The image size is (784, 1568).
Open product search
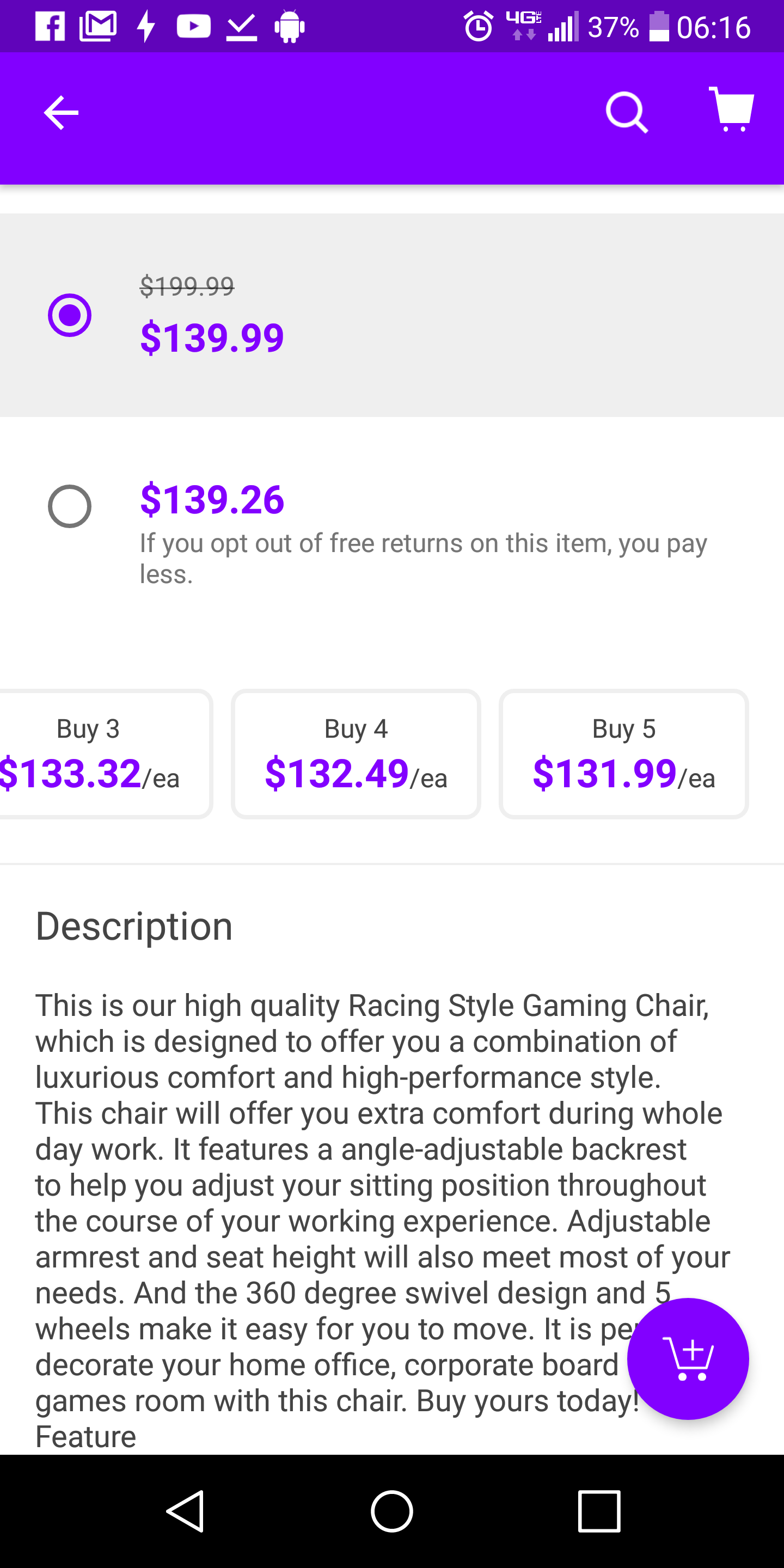627,113
